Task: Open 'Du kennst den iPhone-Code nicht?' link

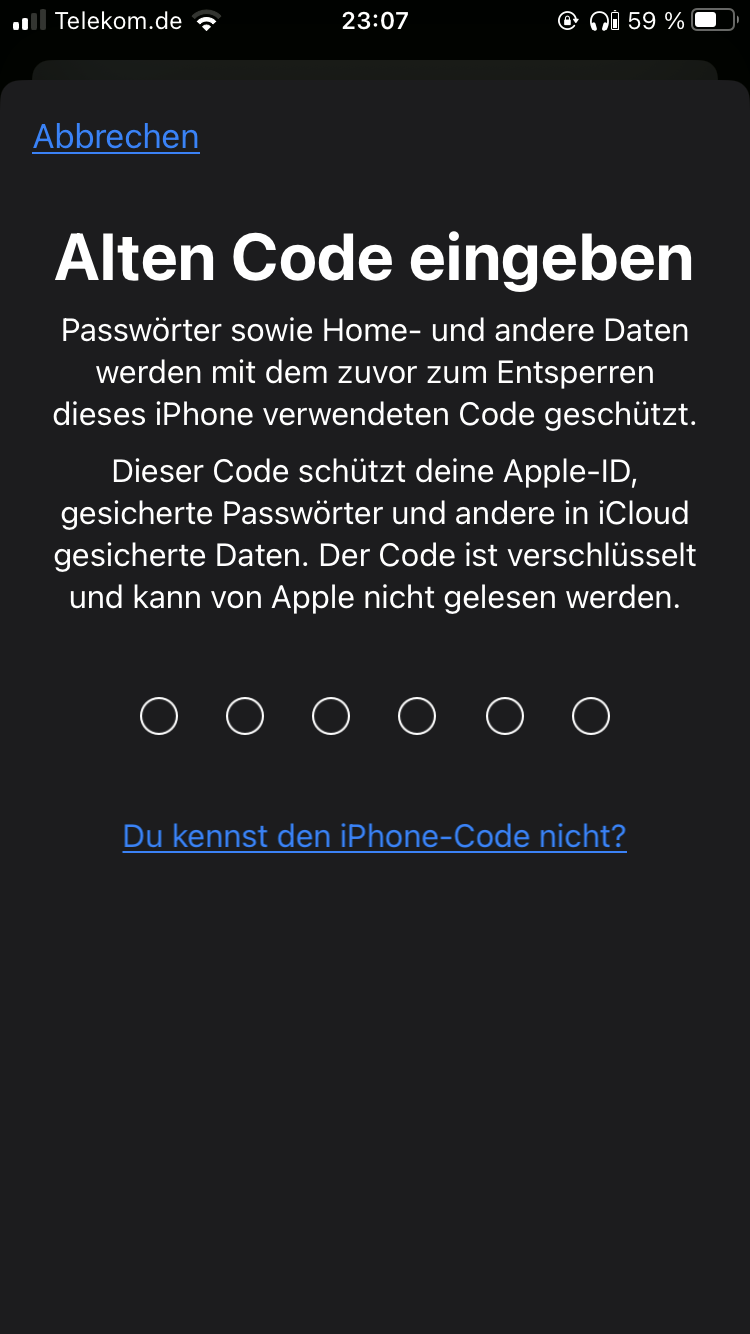Action: pyautogui.click(x=374, y=836)
